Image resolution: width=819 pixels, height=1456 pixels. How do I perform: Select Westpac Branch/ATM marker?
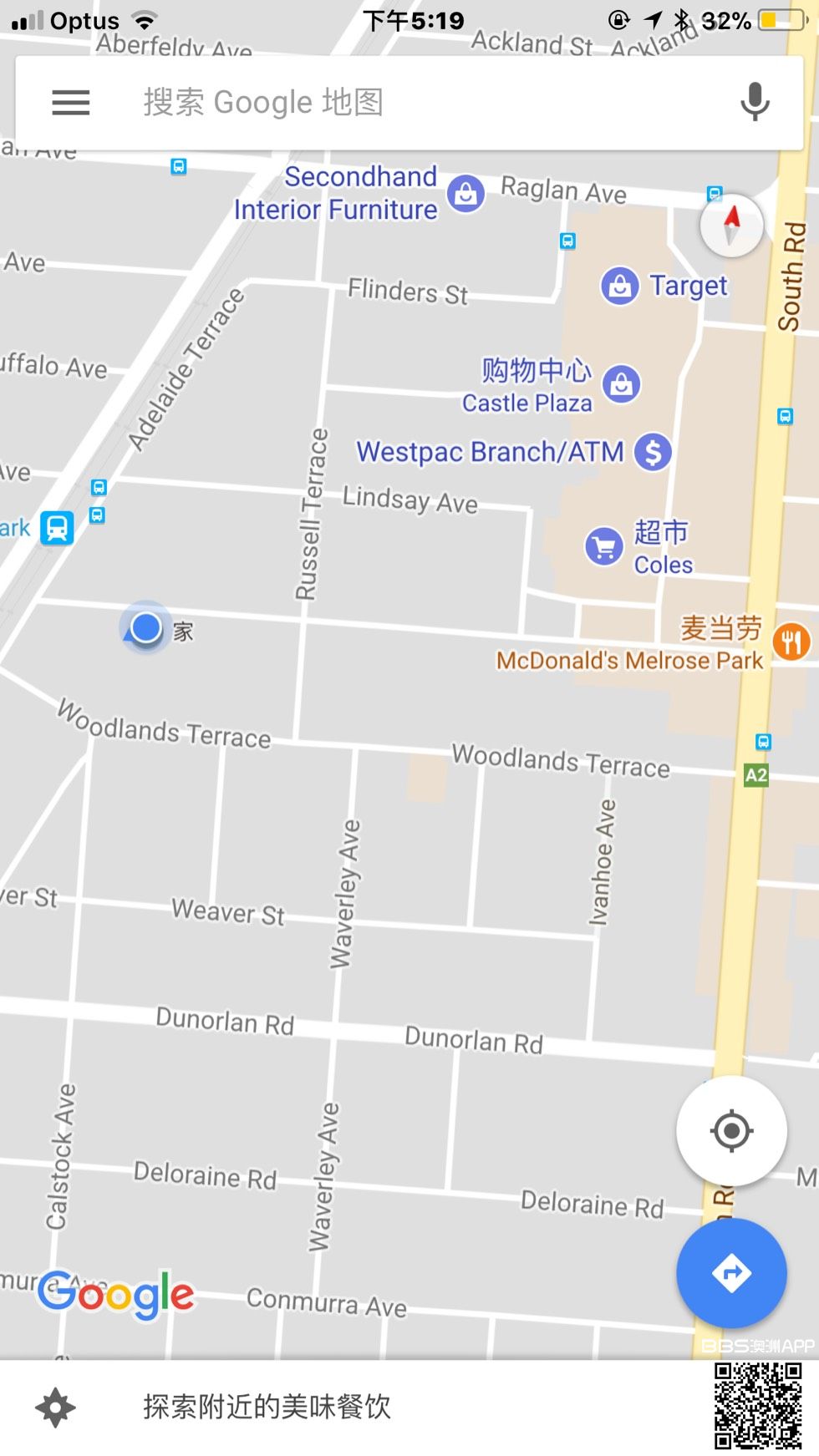click(653, 452)
